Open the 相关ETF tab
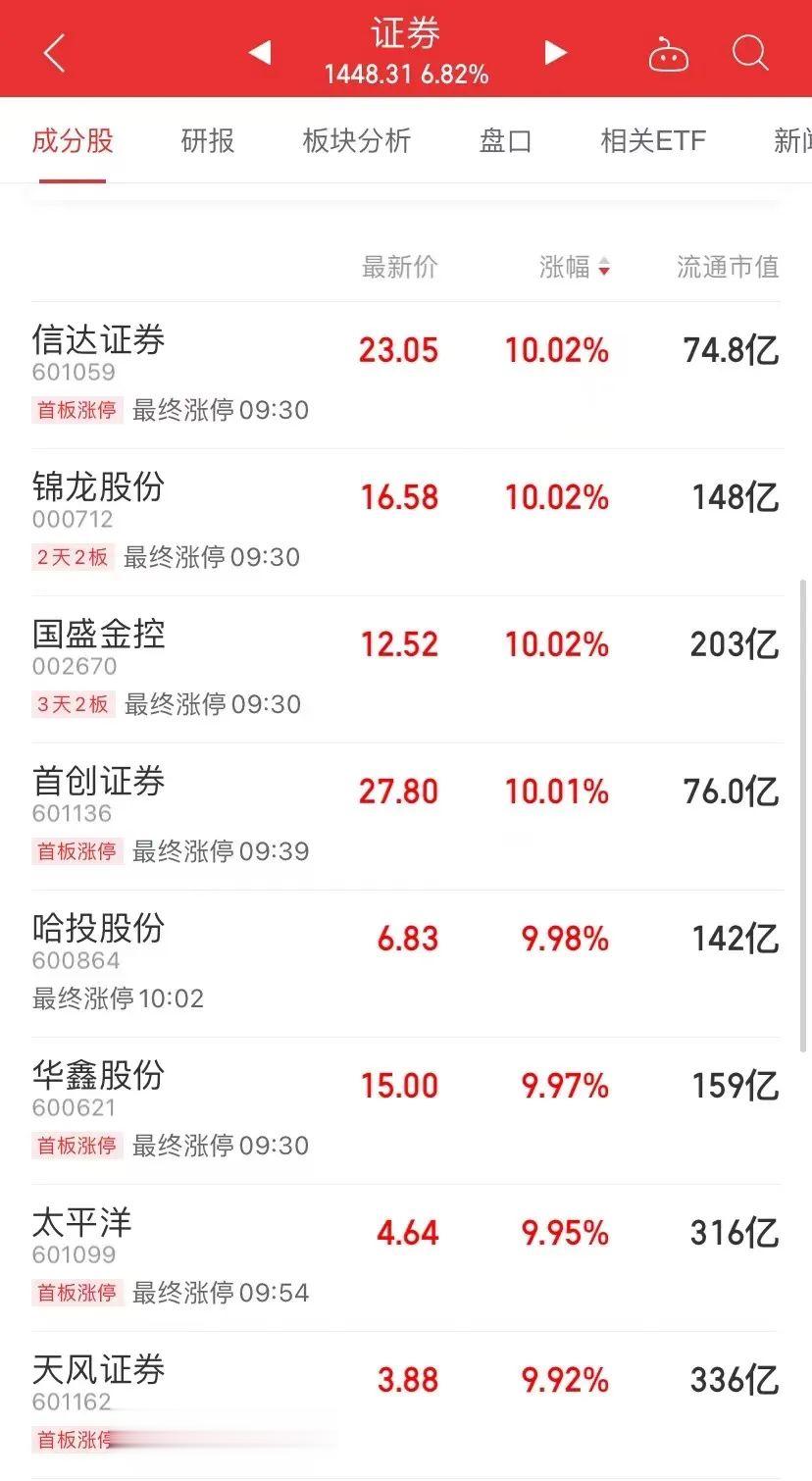812x1481 pixels. tap(653, 140)
